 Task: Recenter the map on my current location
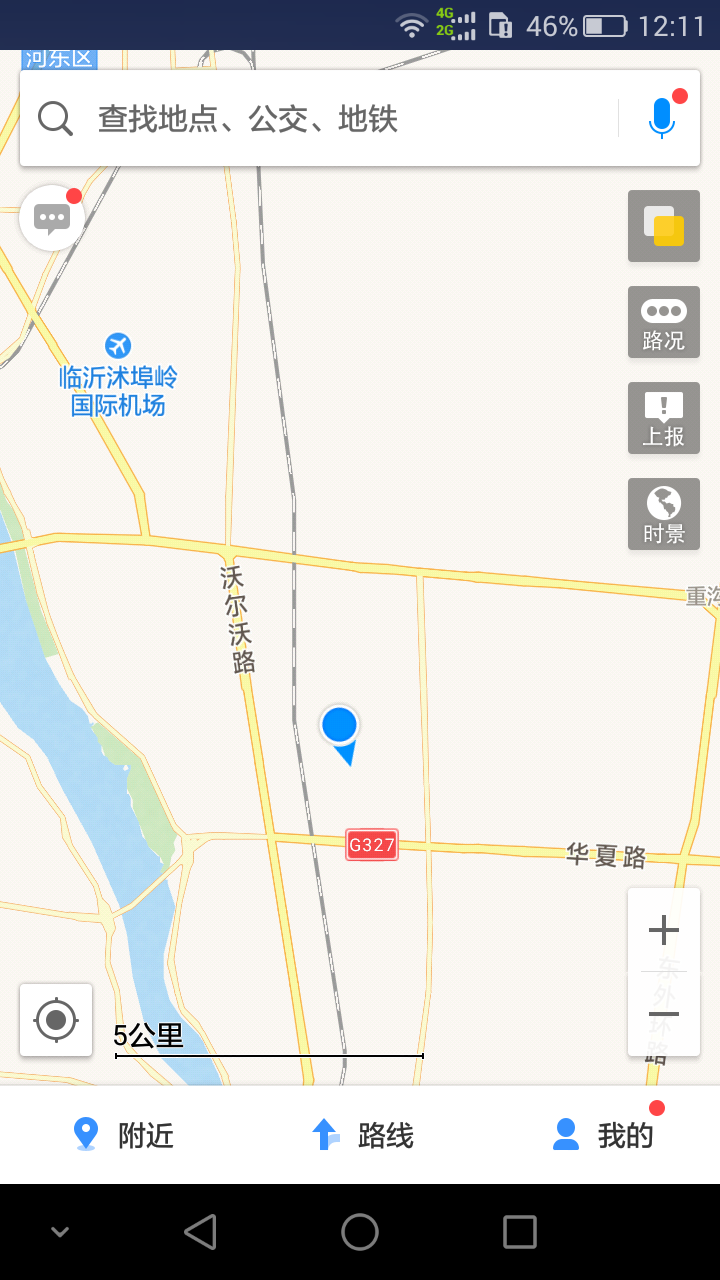[56, 1020]
